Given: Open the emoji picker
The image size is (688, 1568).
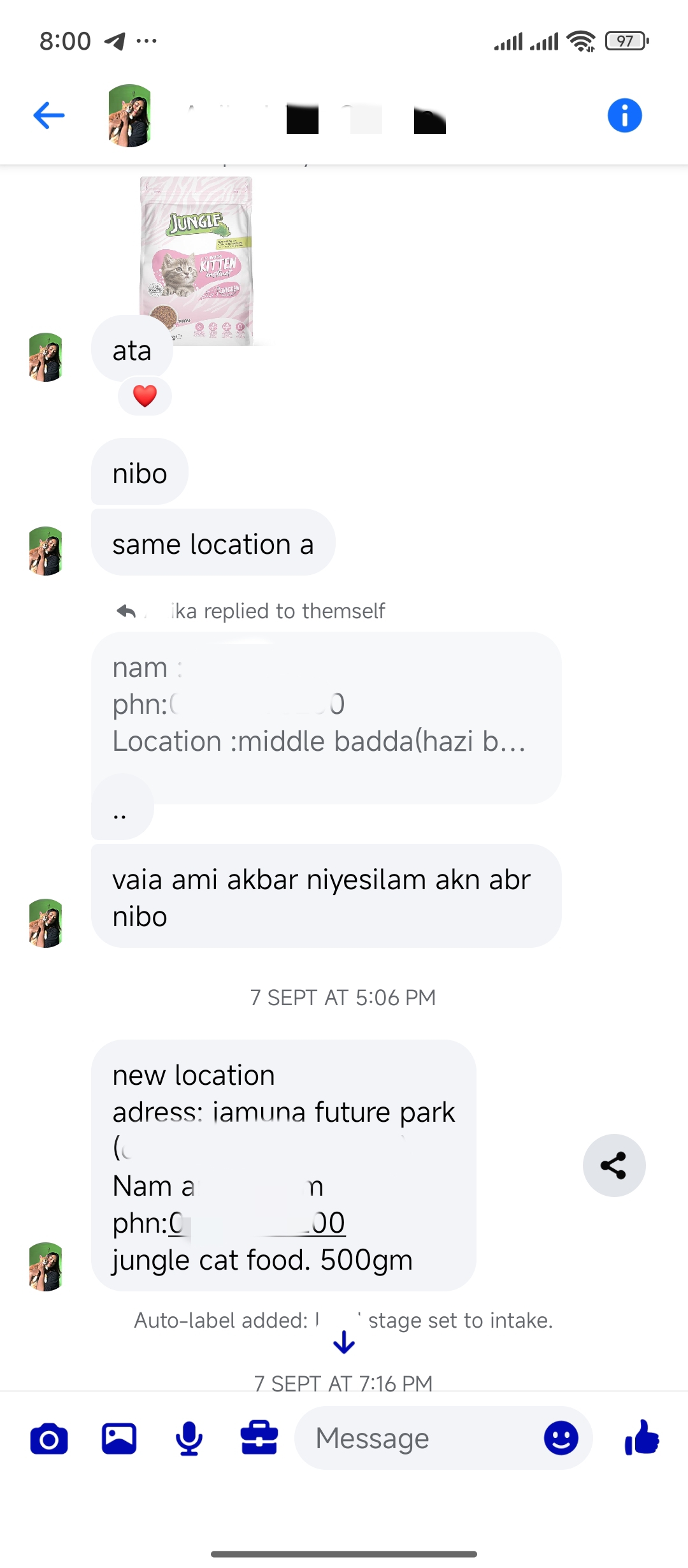Looking at the screenshot, I should click(561, 1439).
